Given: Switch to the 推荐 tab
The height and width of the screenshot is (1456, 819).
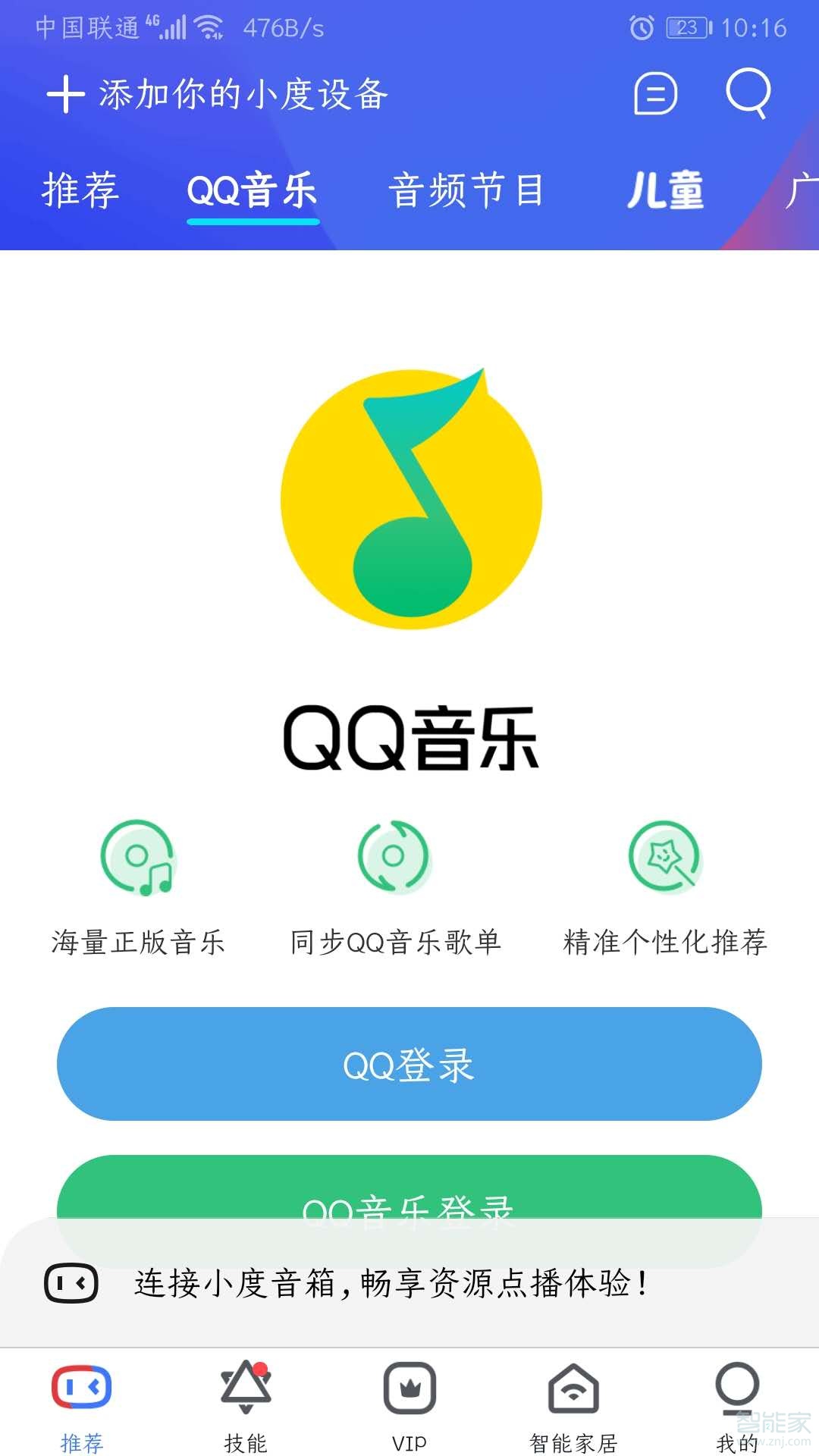Looking at the screenshot, I should coord(80,191).
